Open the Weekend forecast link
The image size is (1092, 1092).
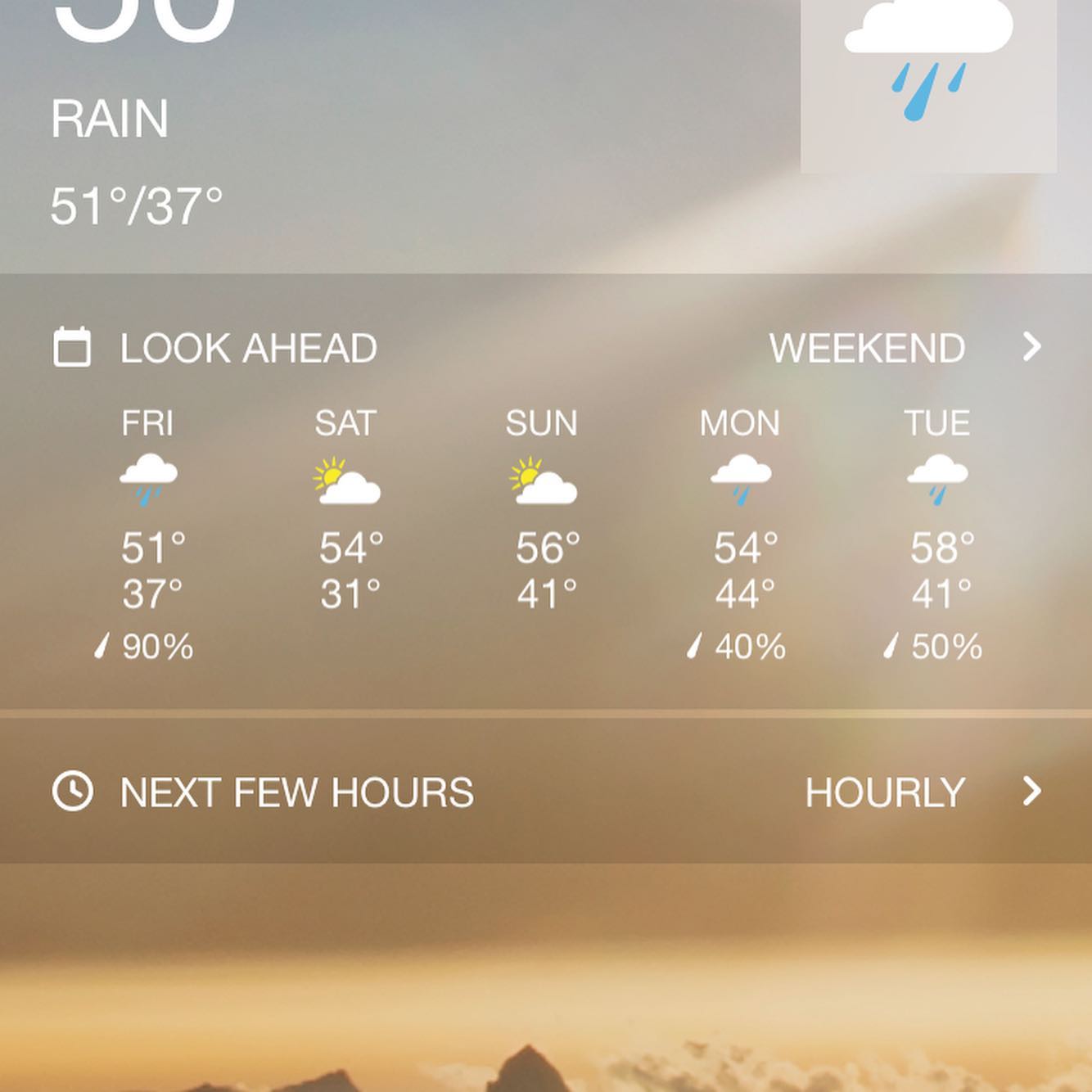(904, 348)
